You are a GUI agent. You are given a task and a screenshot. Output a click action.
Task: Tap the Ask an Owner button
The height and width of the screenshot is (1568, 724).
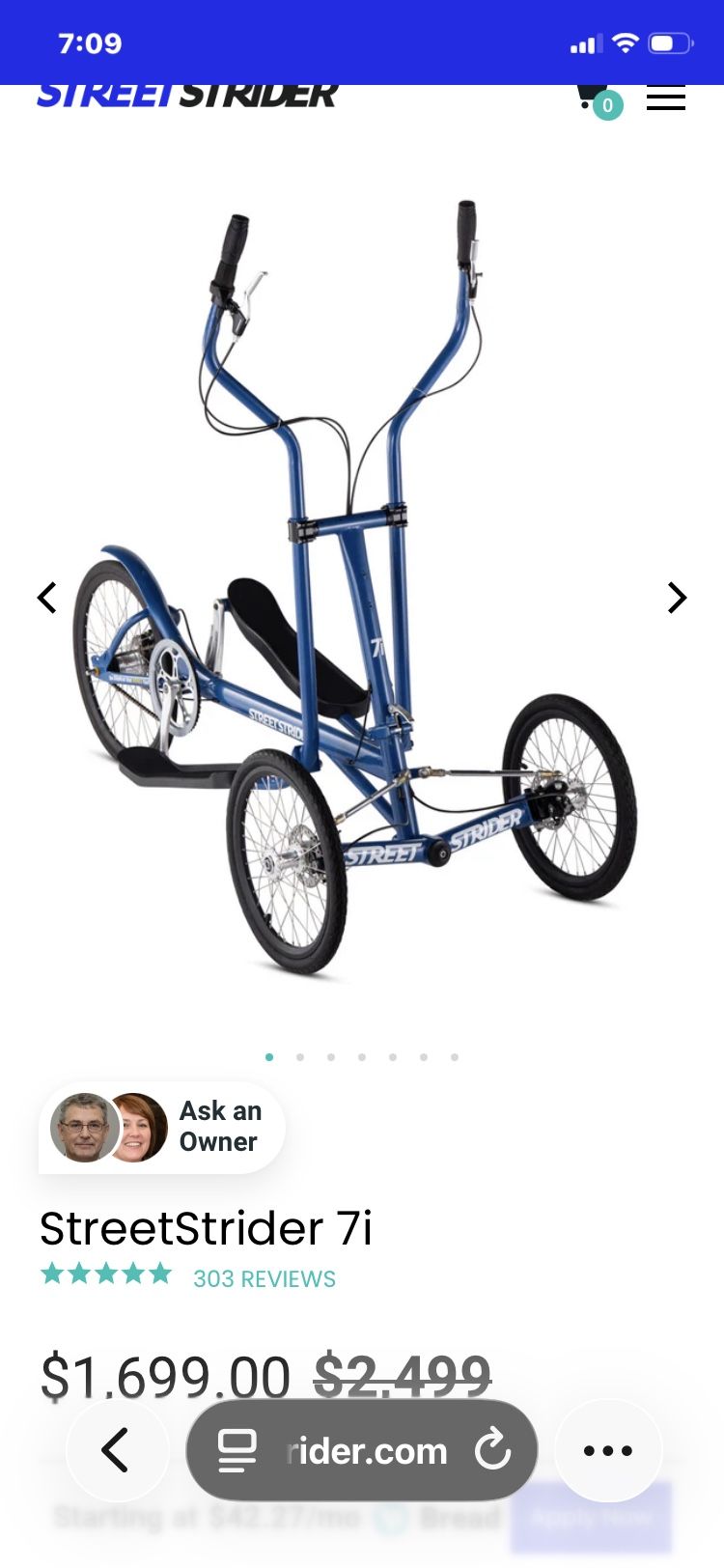click(162, 1127)
